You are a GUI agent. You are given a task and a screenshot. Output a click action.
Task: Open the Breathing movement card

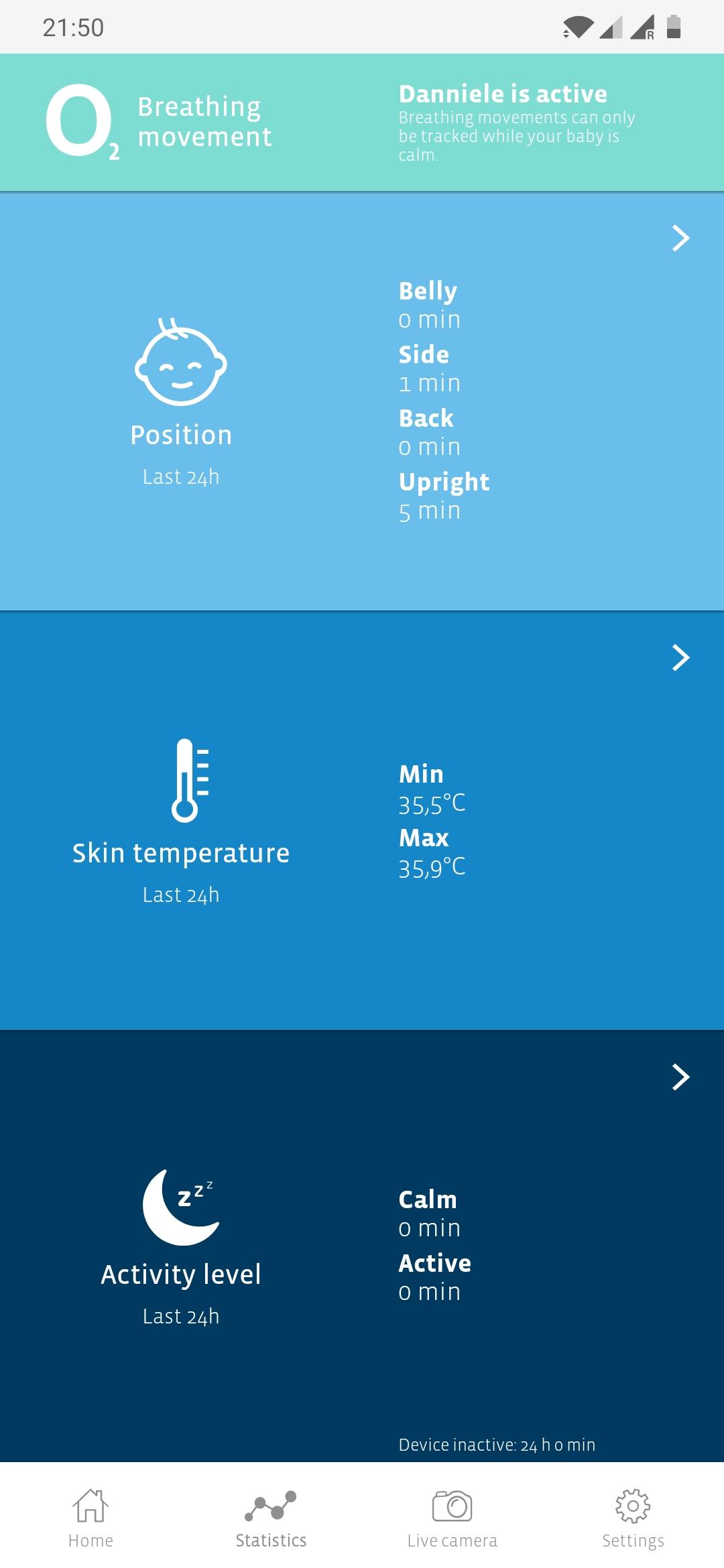(x=362, y=123)
